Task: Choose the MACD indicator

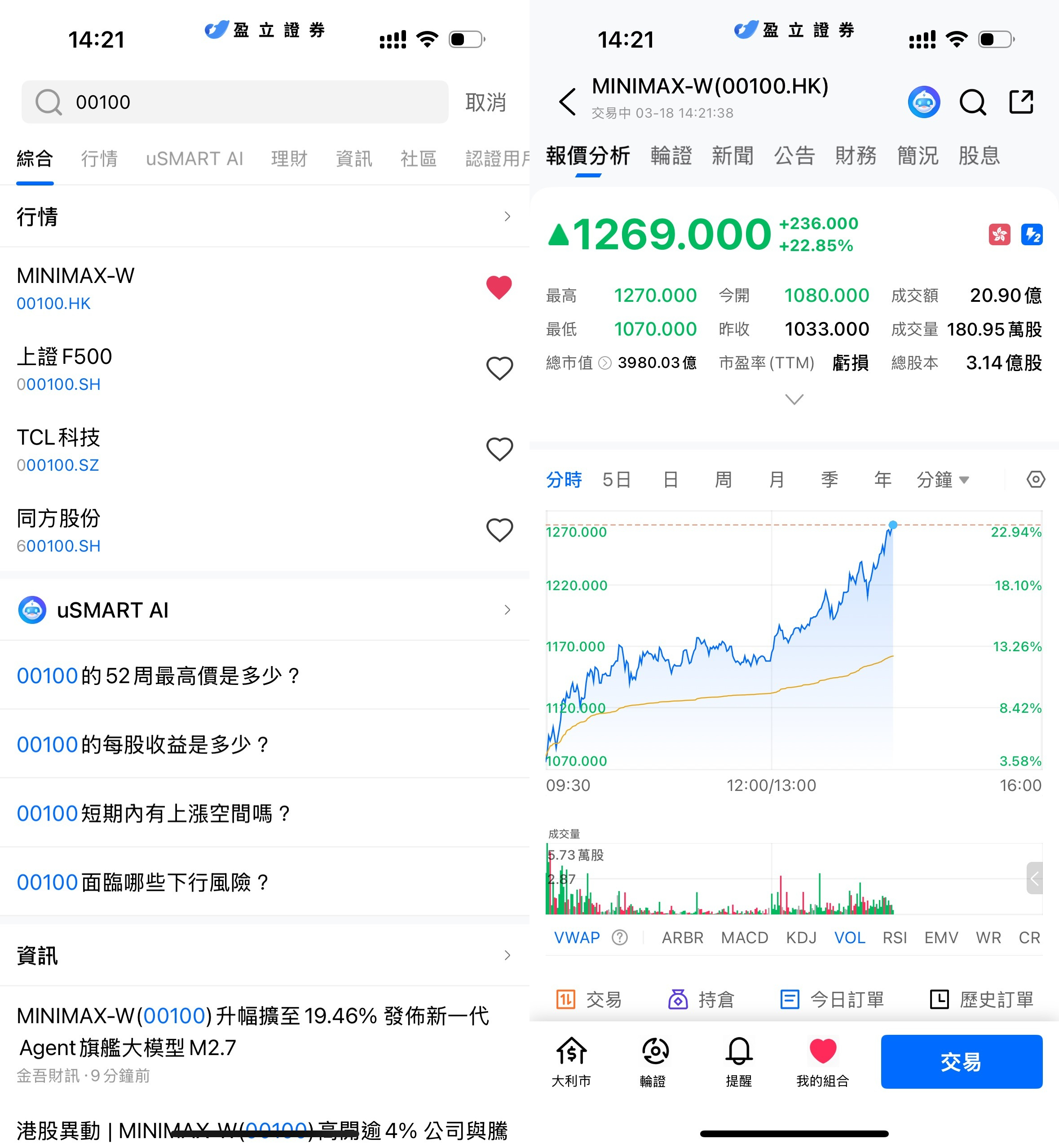Action: pyautogui.click(x=744, y=938)
